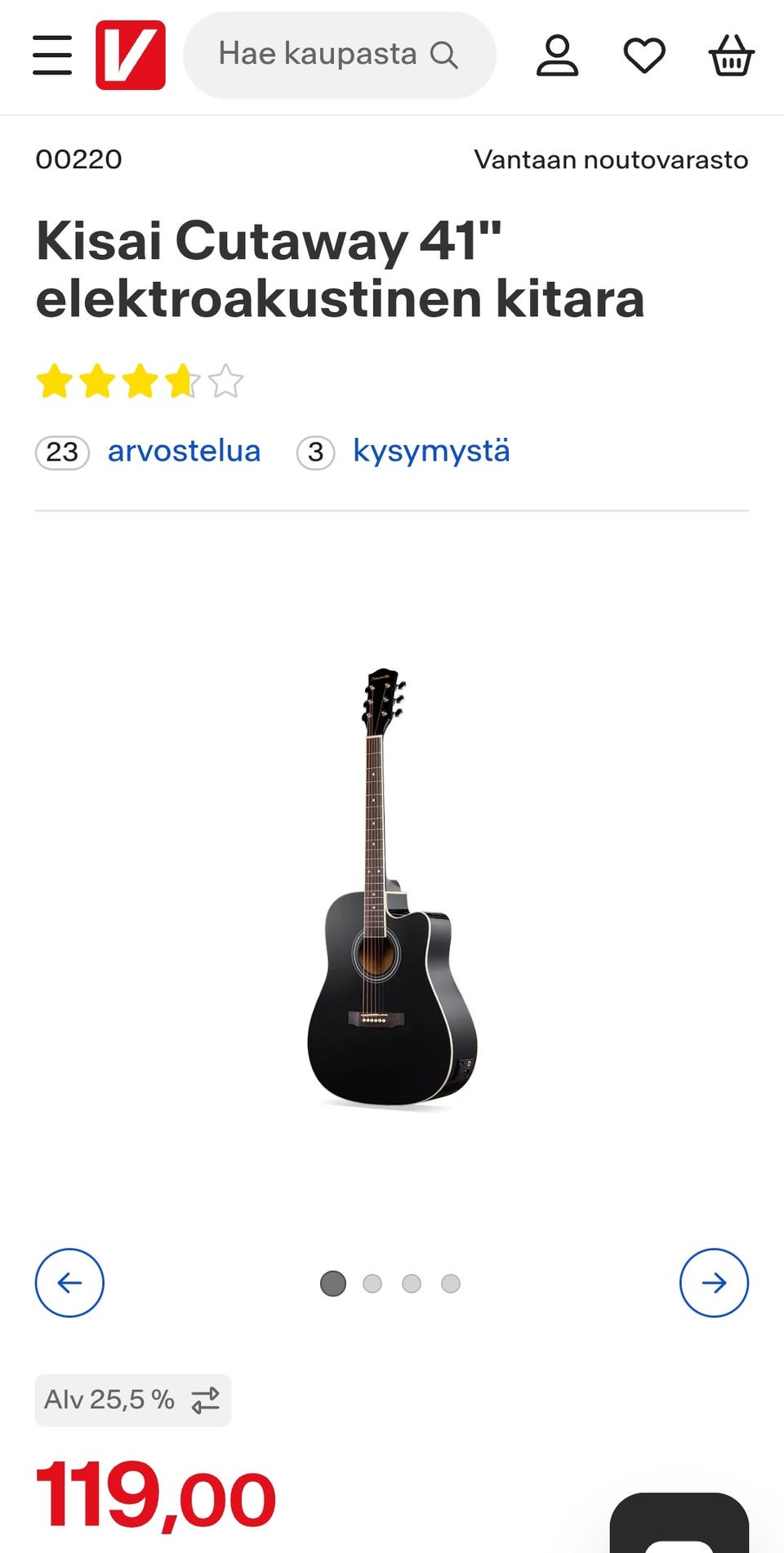Click the next image arrow

point(715,1283)
